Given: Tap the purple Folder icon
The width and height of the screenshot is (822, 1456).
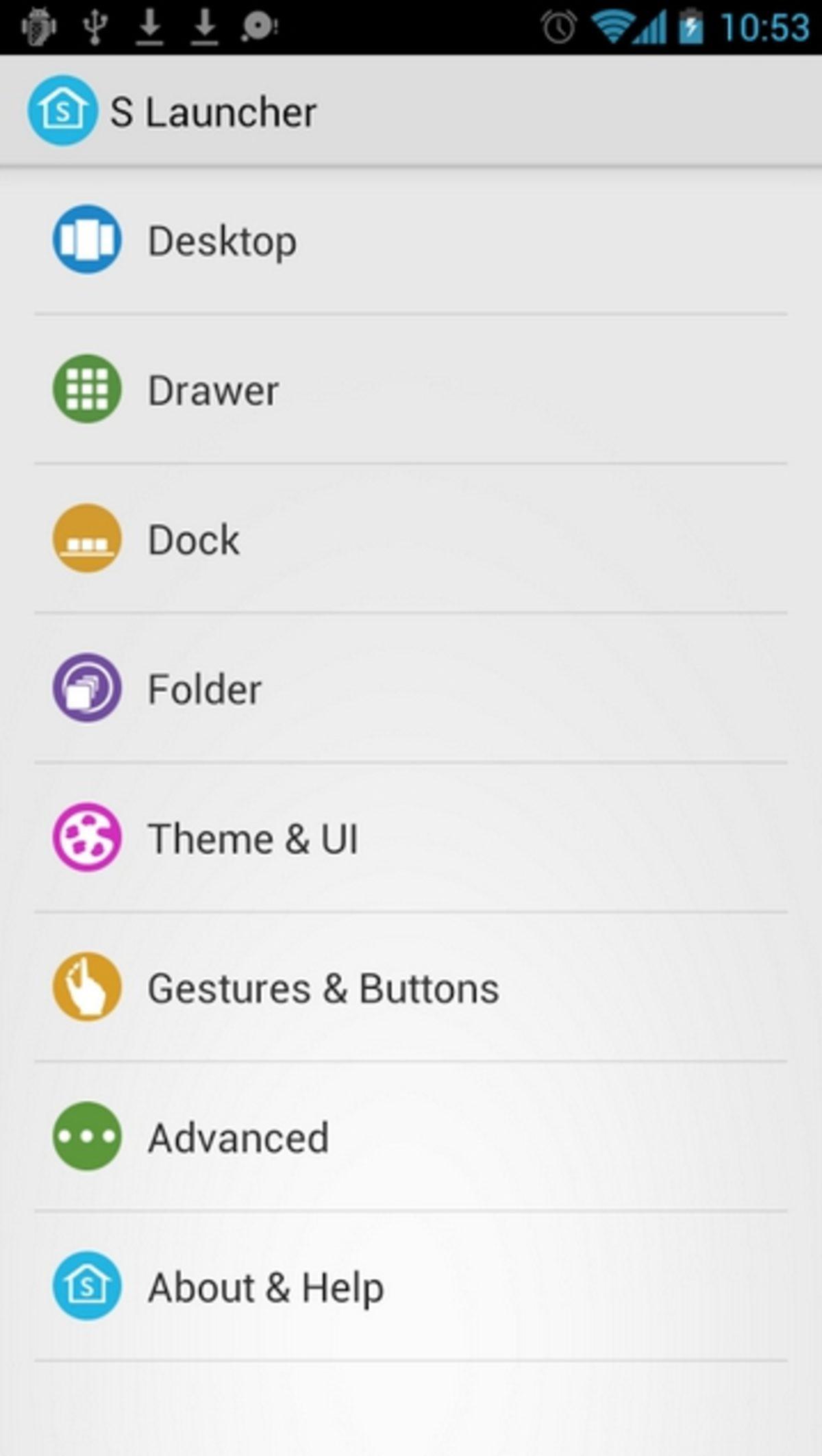Looking at the screenshot, I should point(87,688).
